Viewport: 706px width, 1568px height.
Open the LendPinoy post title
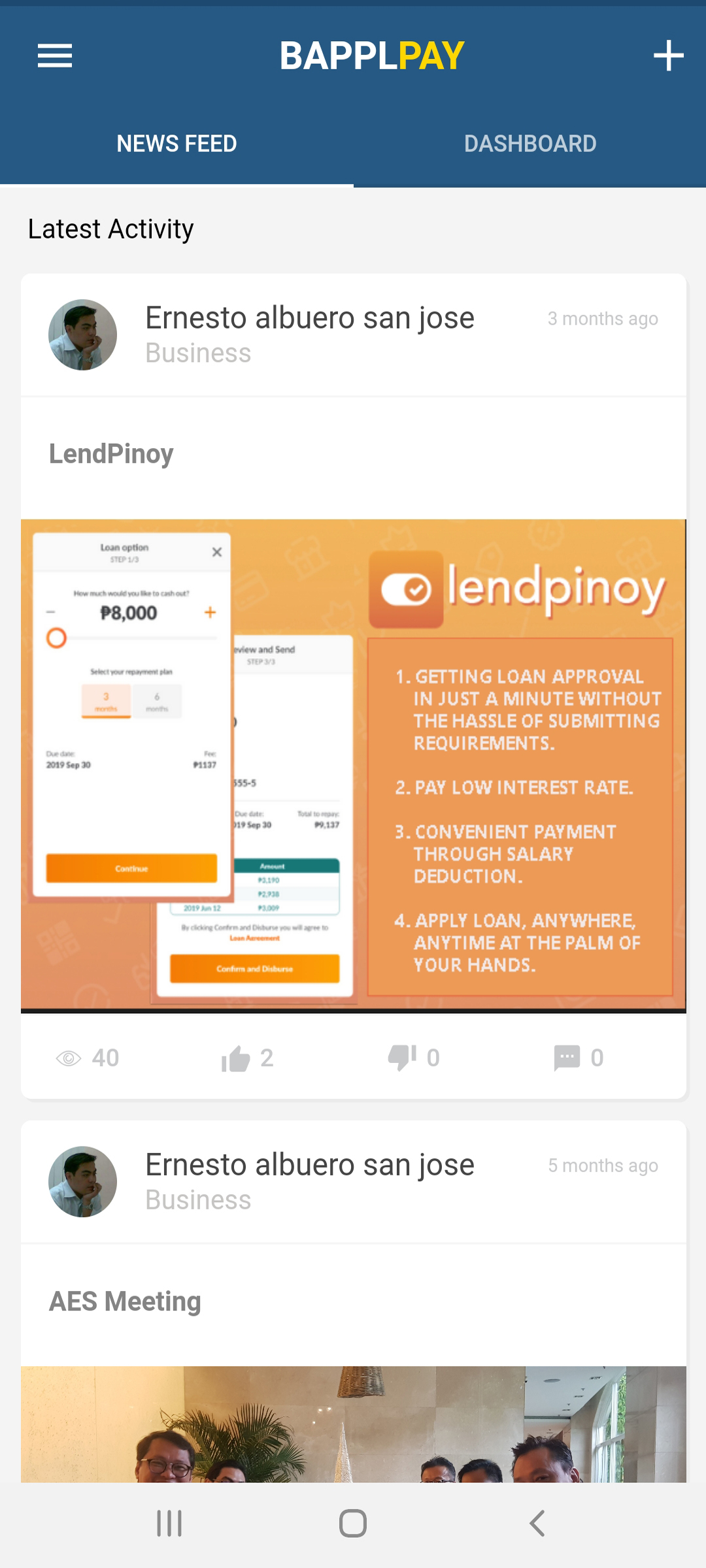pyautogui.click(x=111, y=453)
